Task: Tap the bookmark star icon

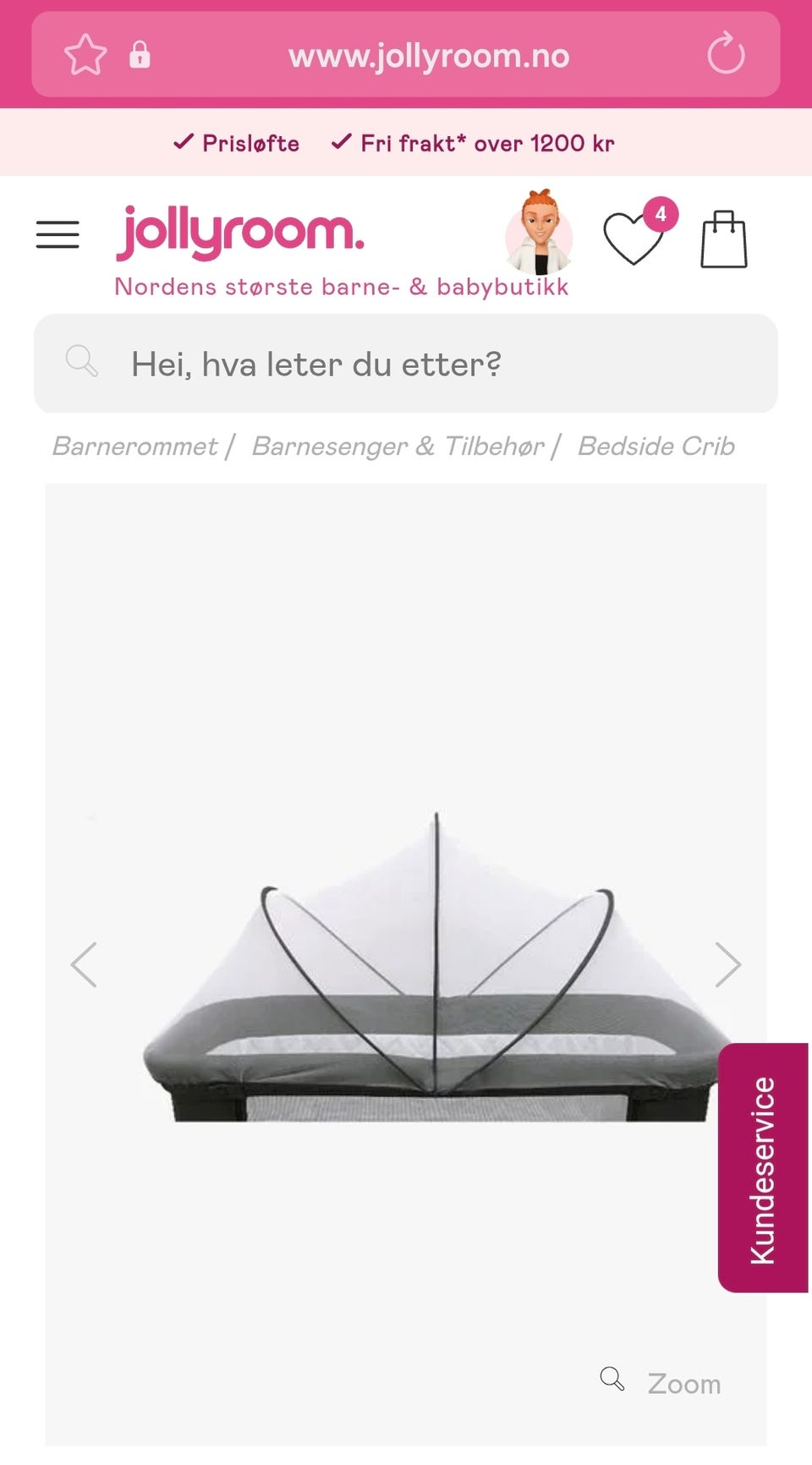Action: (x=85, y=54)
